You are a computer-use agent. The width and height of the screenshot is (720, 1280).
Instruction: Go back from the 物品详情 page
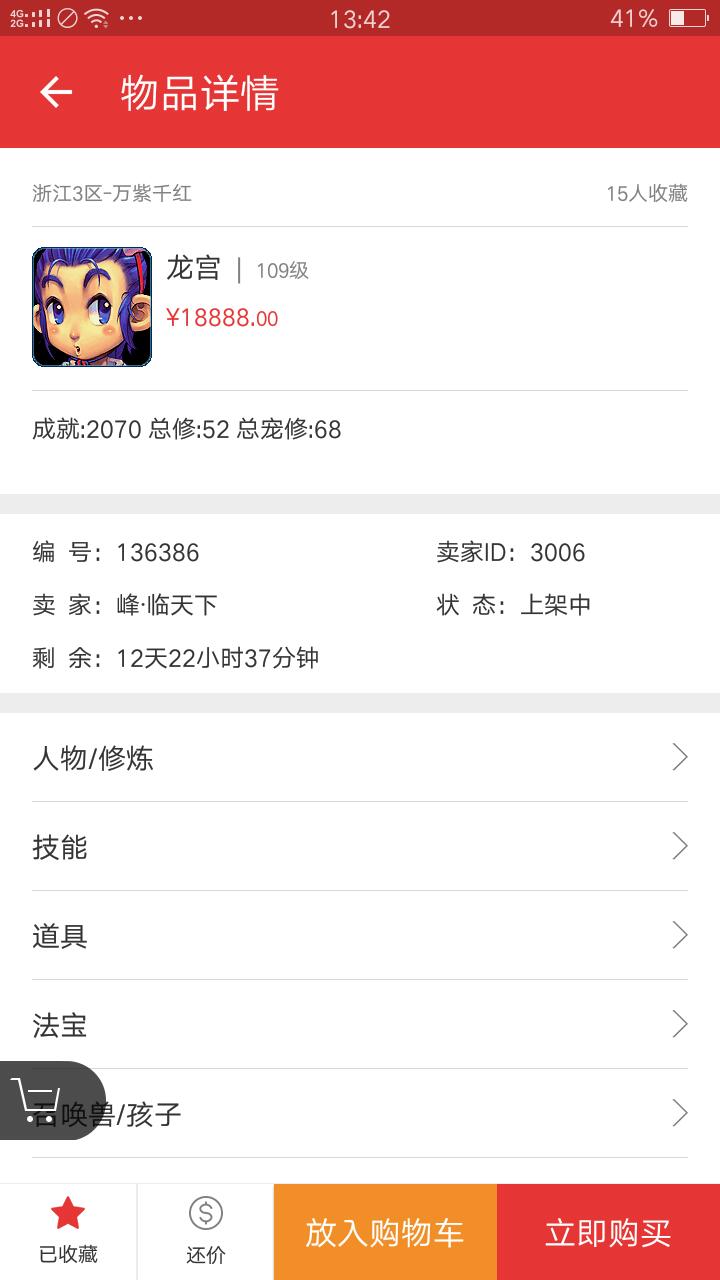coord(56,92)
